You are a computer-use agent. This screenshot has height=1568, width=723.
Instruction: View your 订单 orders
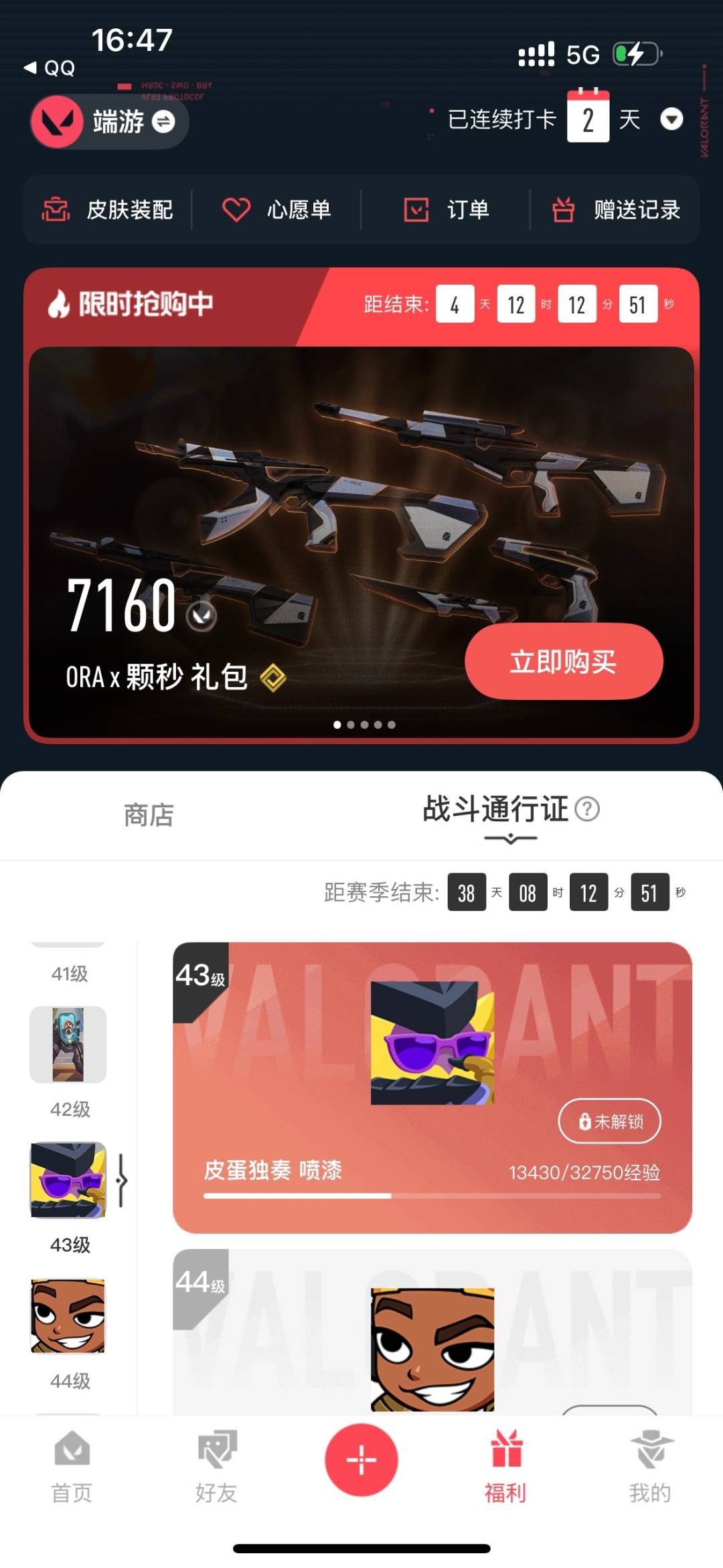(x=449, y=210)
